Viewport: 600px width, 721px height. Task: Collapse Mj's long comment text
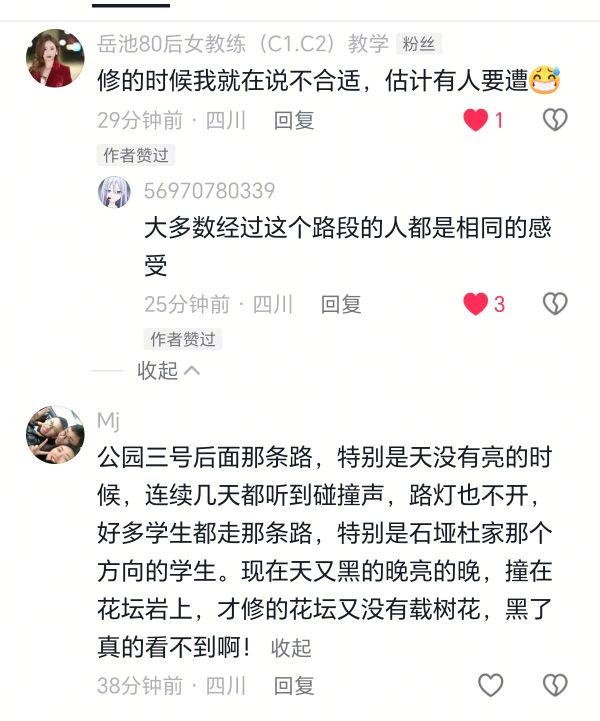coord(291,648)
